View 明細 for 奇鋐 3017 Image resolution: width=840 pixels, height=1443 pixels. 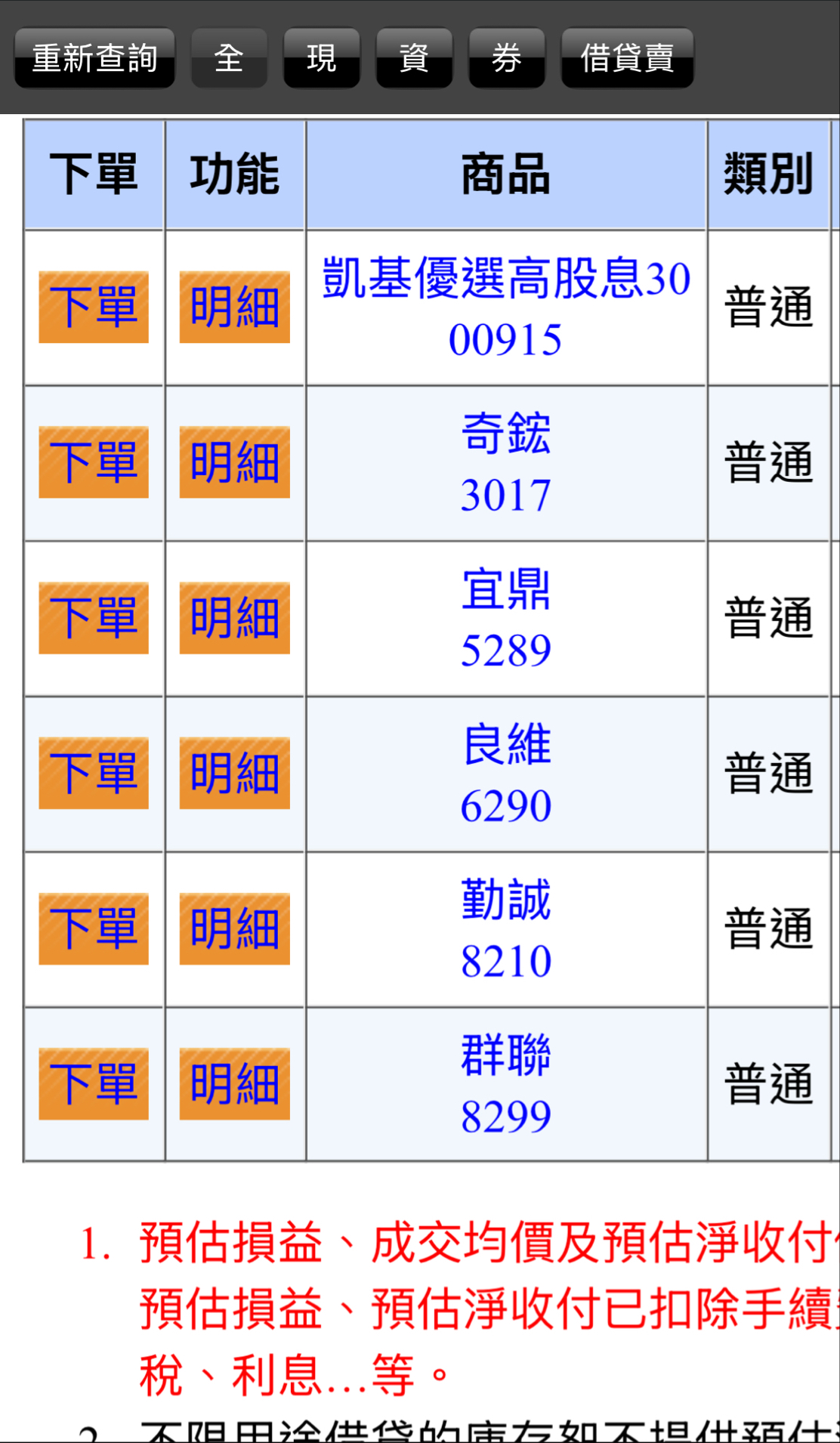click(x=234, y=462)
